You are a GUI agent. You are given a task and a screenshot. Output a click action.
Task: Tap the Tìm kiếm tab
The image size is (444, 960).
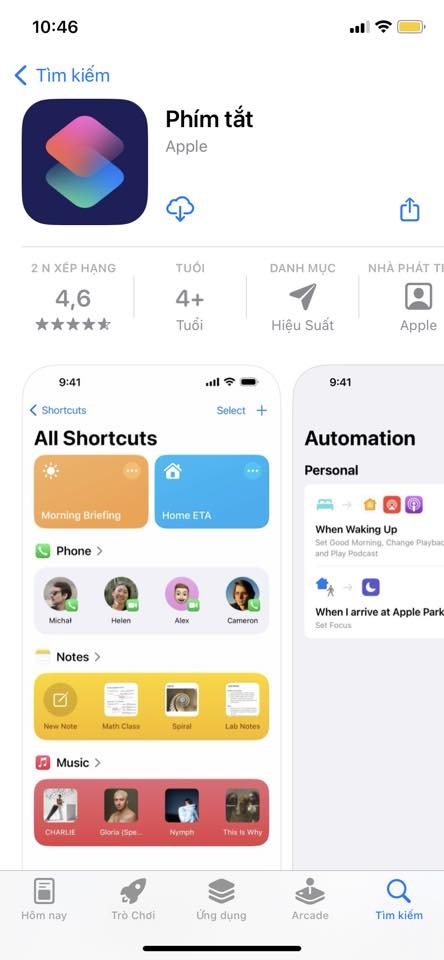[399, 899]
